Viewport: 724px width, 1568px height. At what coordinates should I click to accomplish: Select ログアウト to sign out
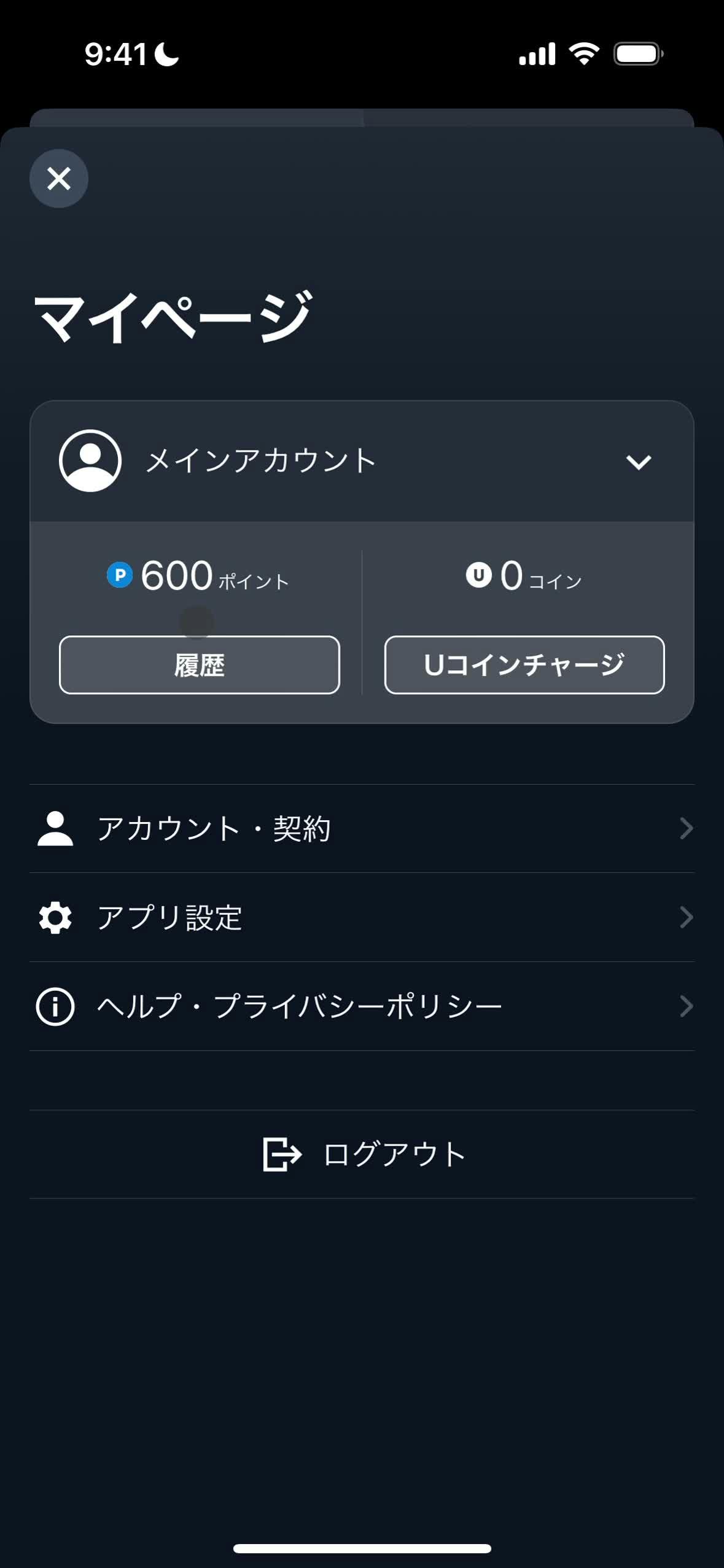pos(362,1154)
